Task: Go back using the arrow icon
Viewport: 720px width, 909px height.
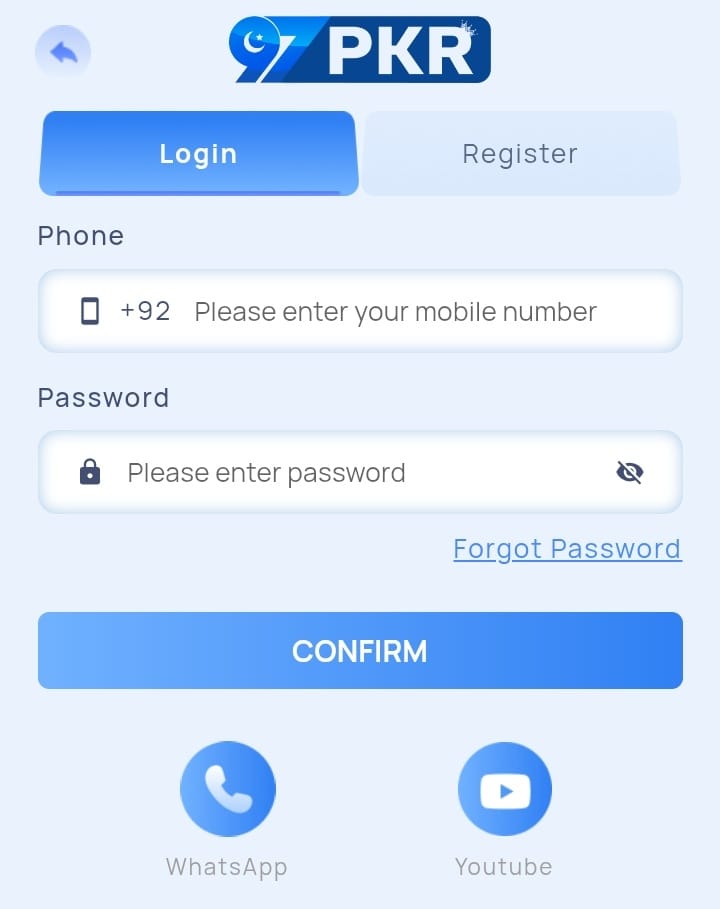Action: [x=63, y=52]
